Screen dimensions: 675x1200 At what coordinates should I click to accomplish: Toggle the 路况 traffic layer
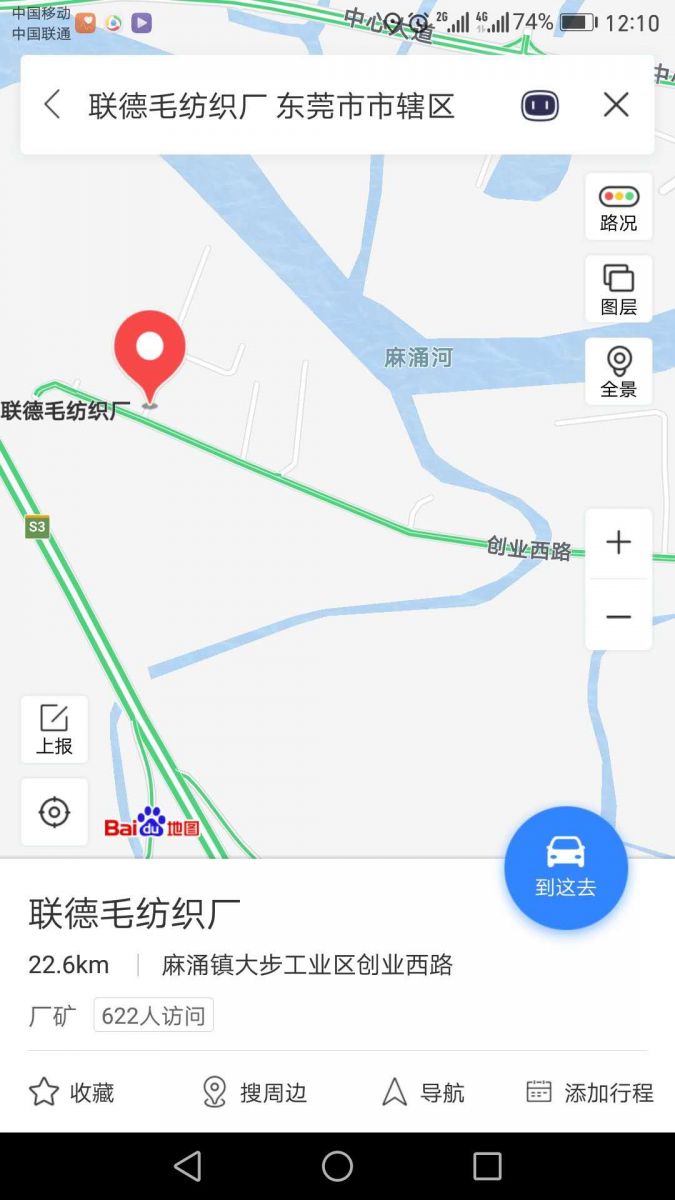coord(618,207)
